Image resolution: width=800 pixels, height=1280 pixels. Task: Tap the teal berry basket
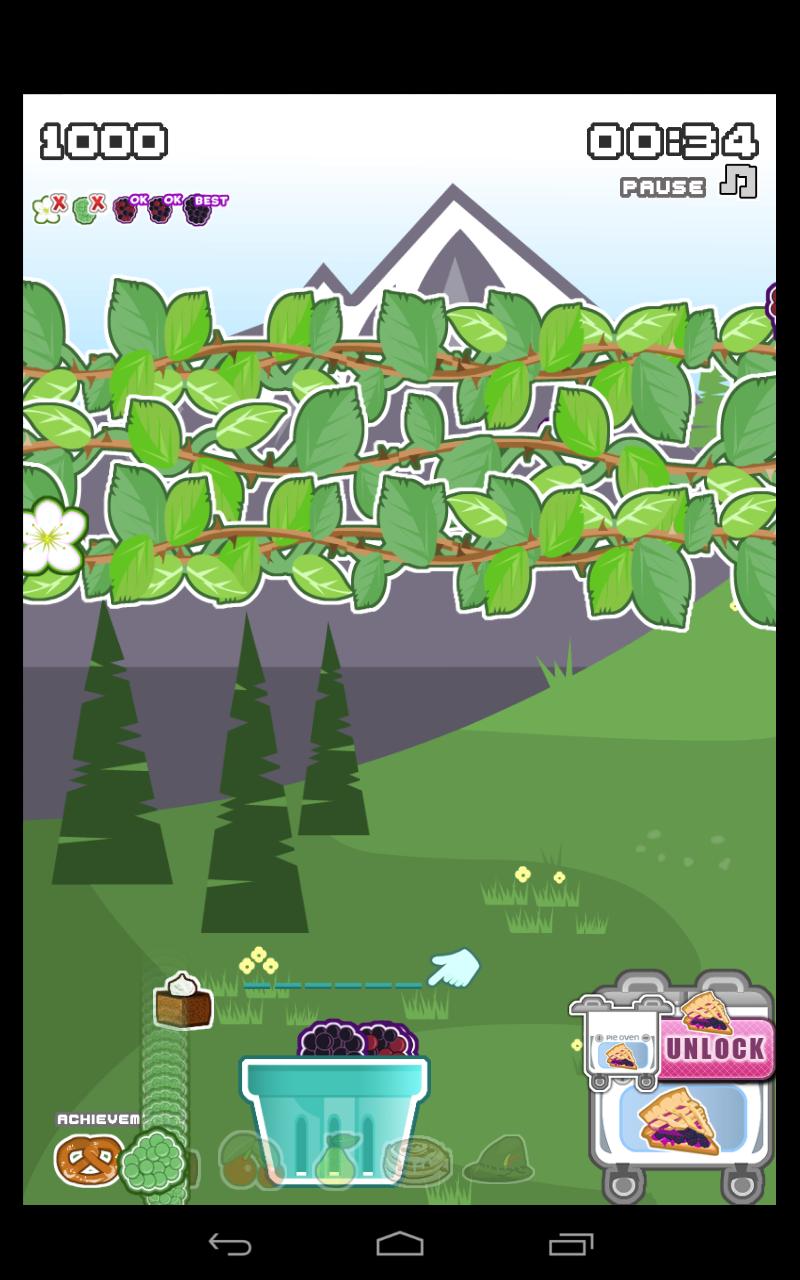coord(334,1118)
